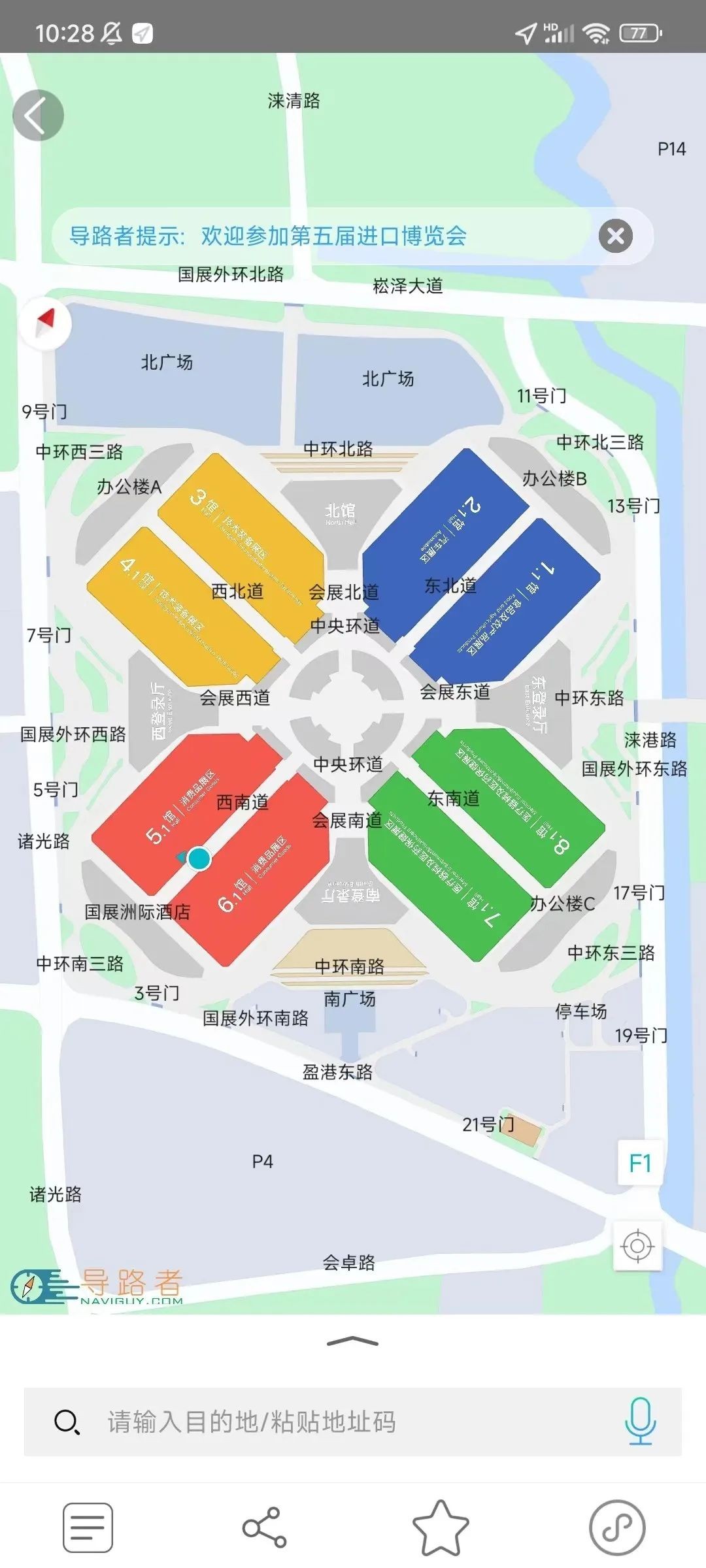Open the list icon in bottom bar
Image resolution: width=706 pixels, height=1568 pixels.
[x=88, y=1527]
